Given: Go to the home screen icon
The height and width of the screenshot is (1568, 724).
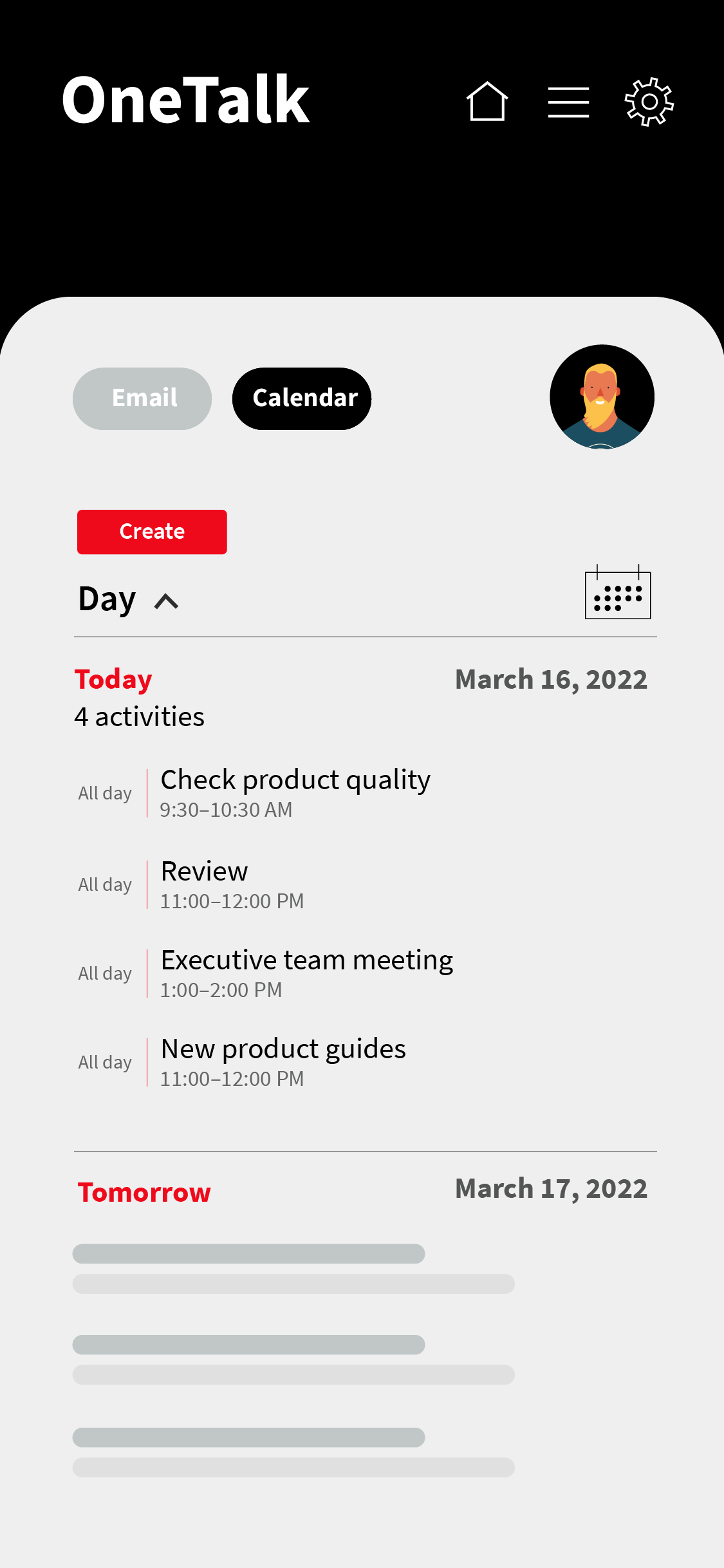Looking at the screenshot, I should pyautogui.click(x=487, y=102).
